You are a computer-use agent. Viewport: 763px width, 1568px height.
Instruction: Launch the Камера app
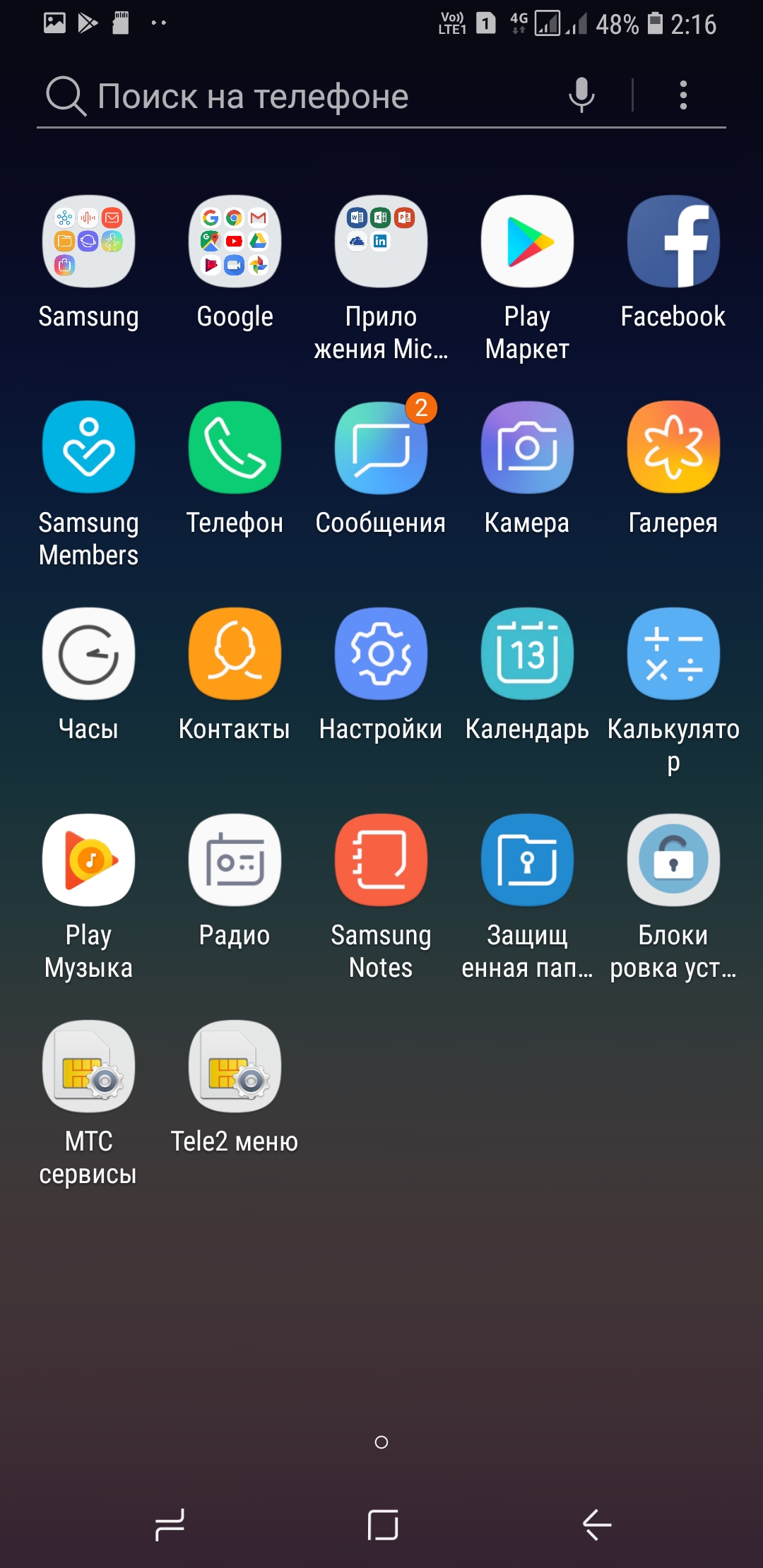[x=527, y=448]
